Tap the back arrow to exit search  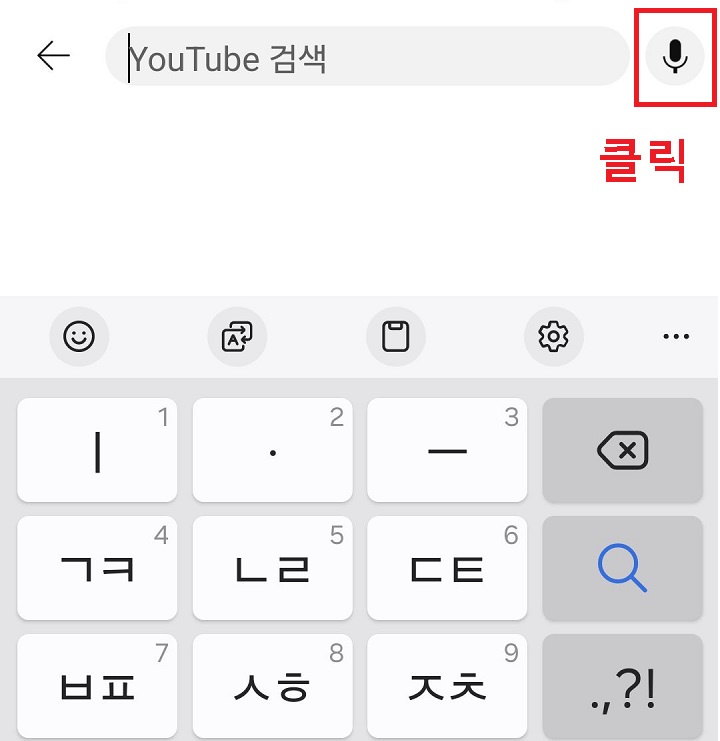click(52, 57)
